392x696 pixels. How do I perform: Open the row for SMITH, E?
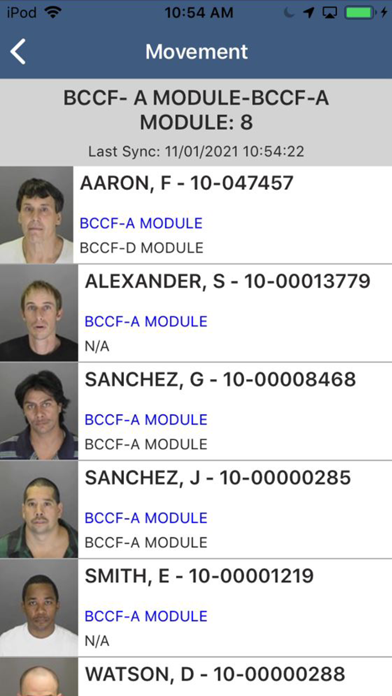(196, 608)
